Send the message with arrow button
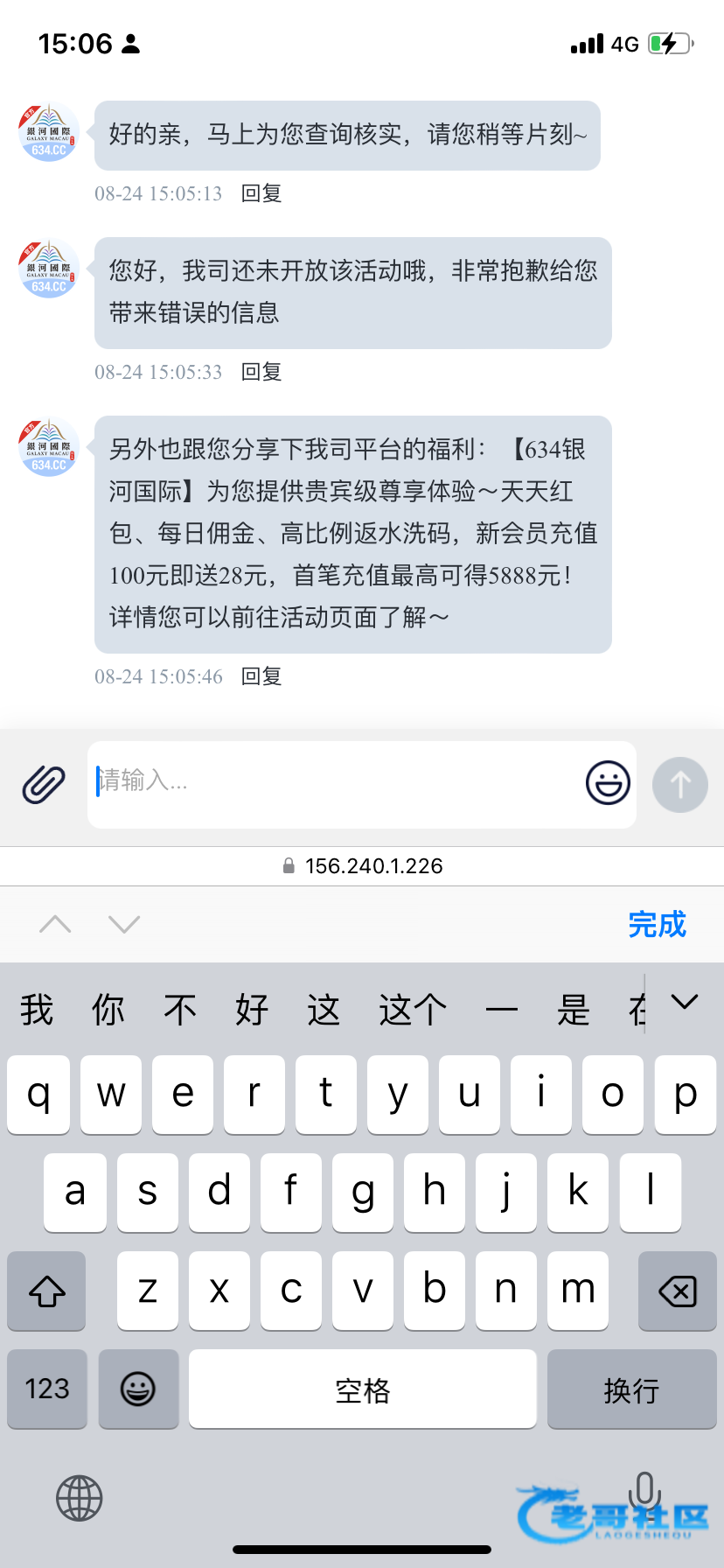This screenshot has height=1568, width=724. 680,785
